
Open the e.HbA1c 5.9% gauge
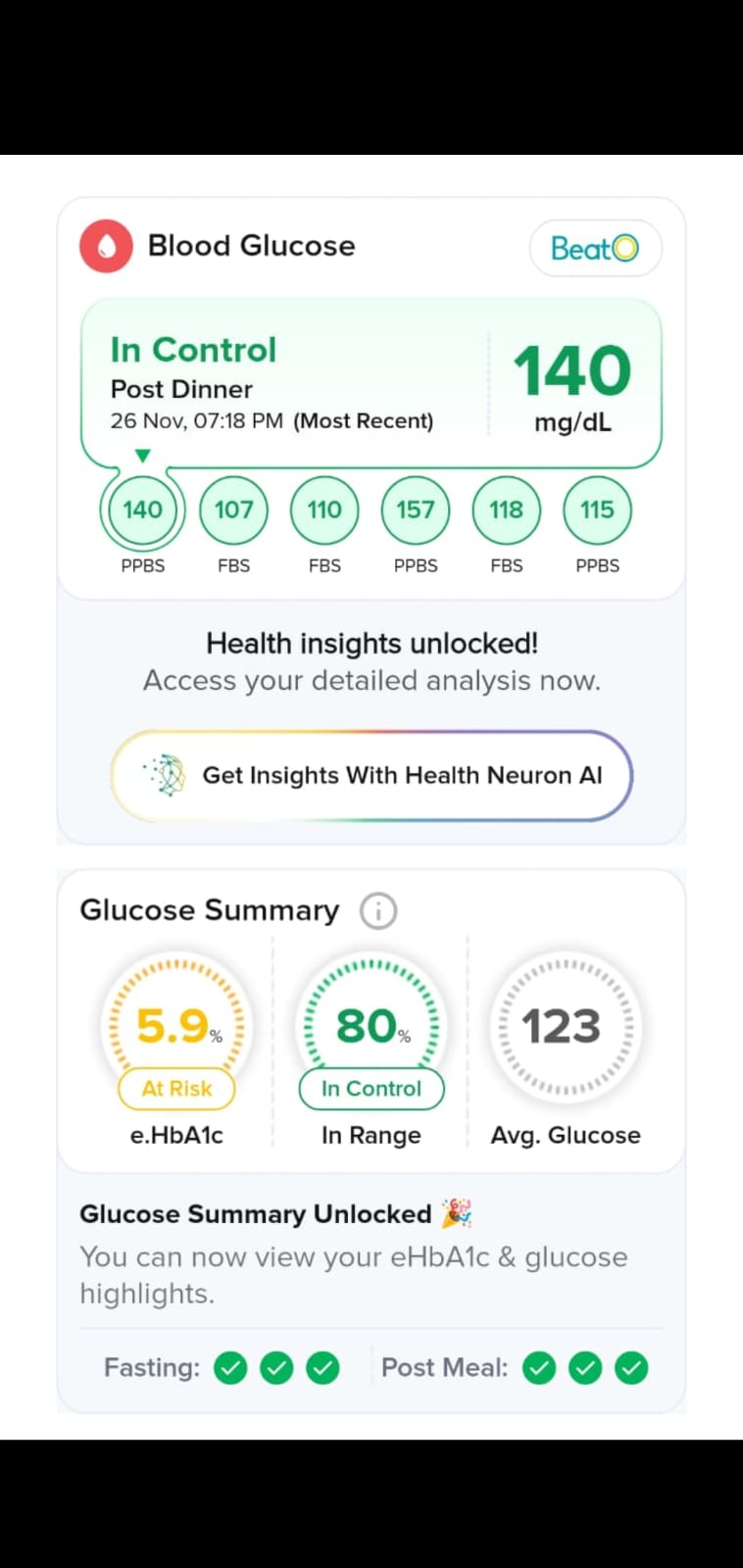pos(176,1027)
